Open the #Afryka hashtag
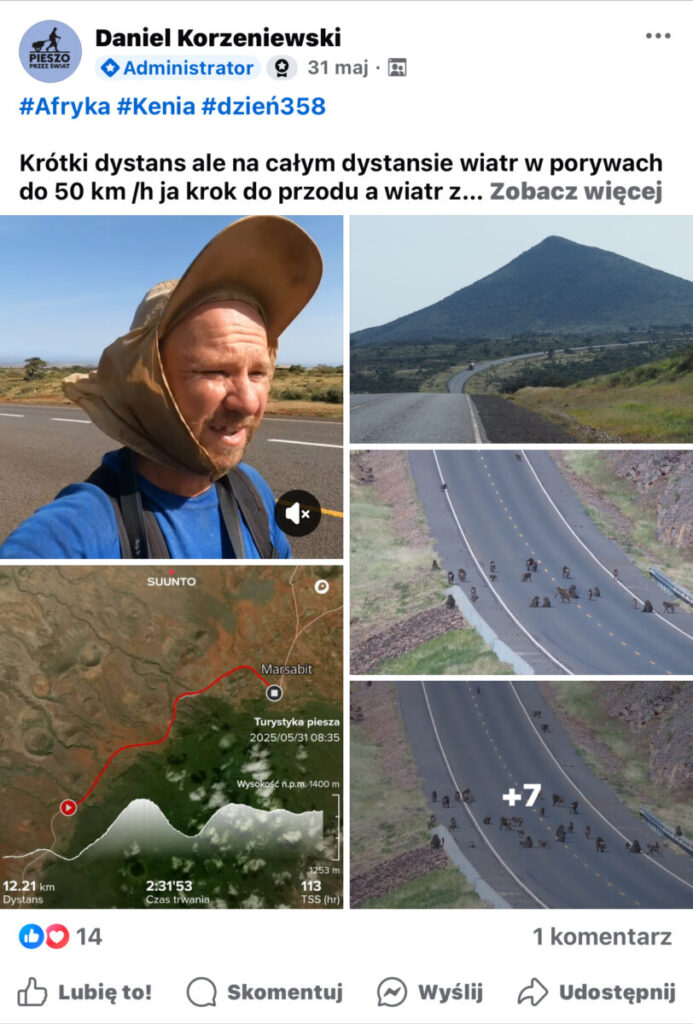The height and width of the screenshot is (1024, 693). (x=64, y=106)
